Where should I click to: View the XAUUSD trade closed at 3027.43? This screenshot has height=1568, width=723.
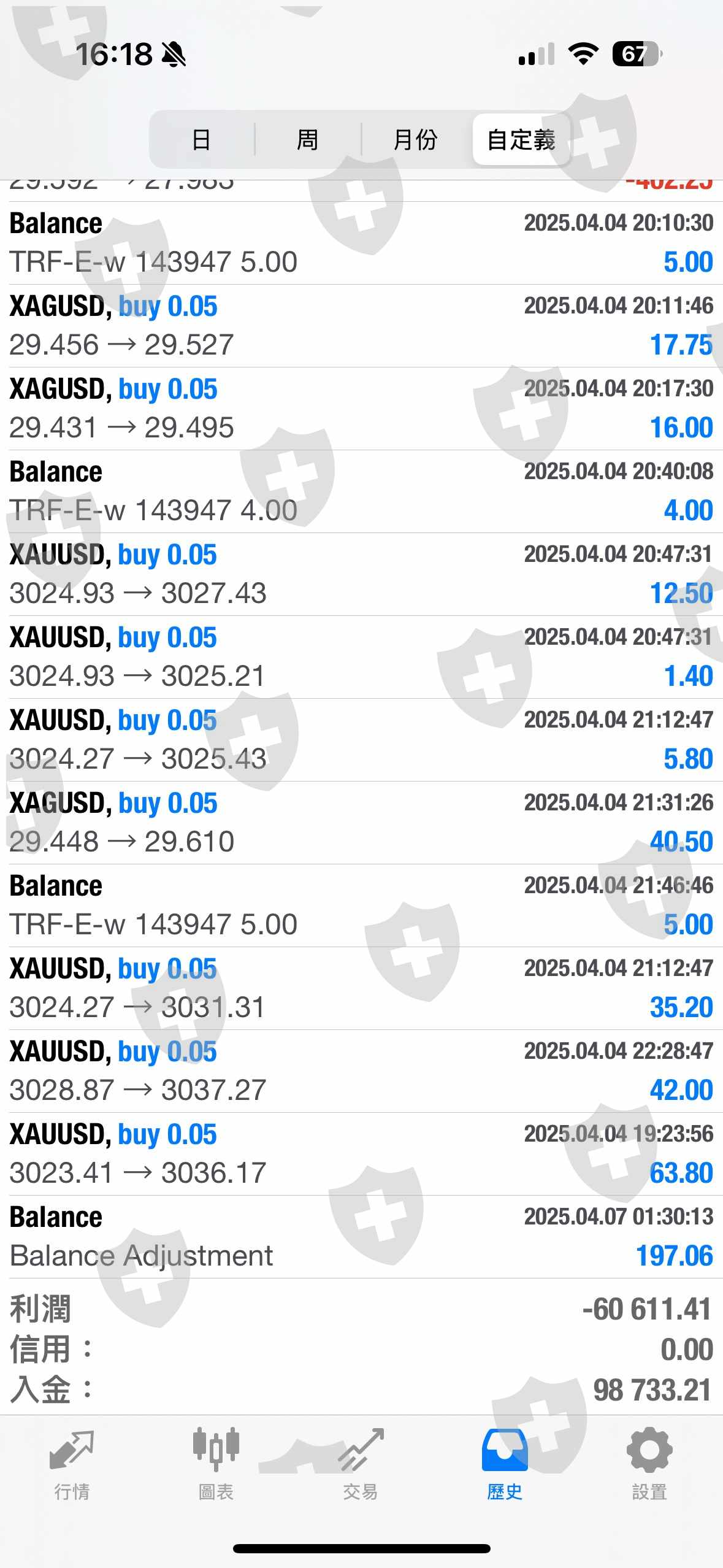[361, 574]
